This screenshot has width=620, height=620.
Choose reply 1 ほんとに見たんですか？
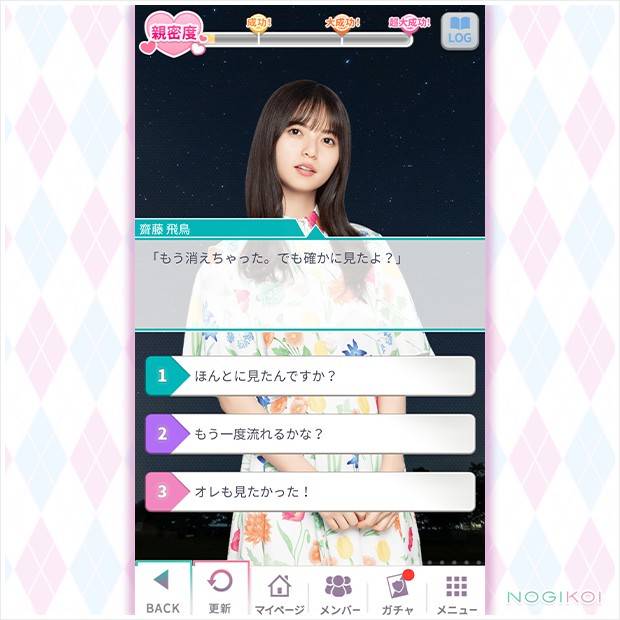tap(310, 376)
